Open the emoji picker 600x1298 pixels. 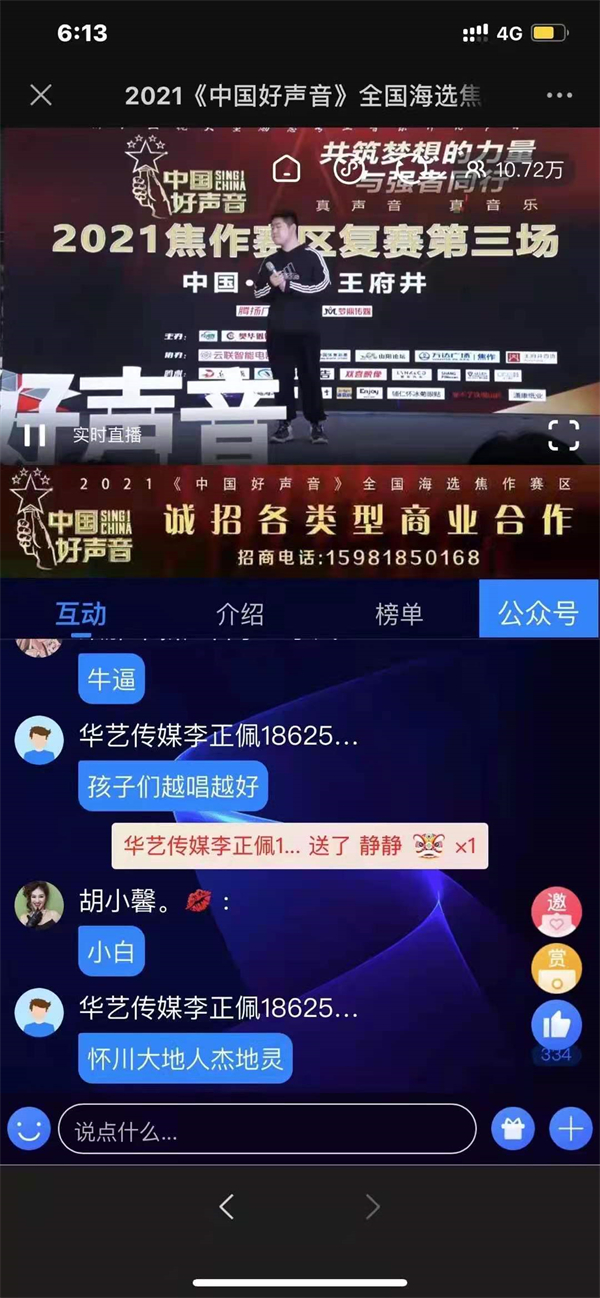29,1129
